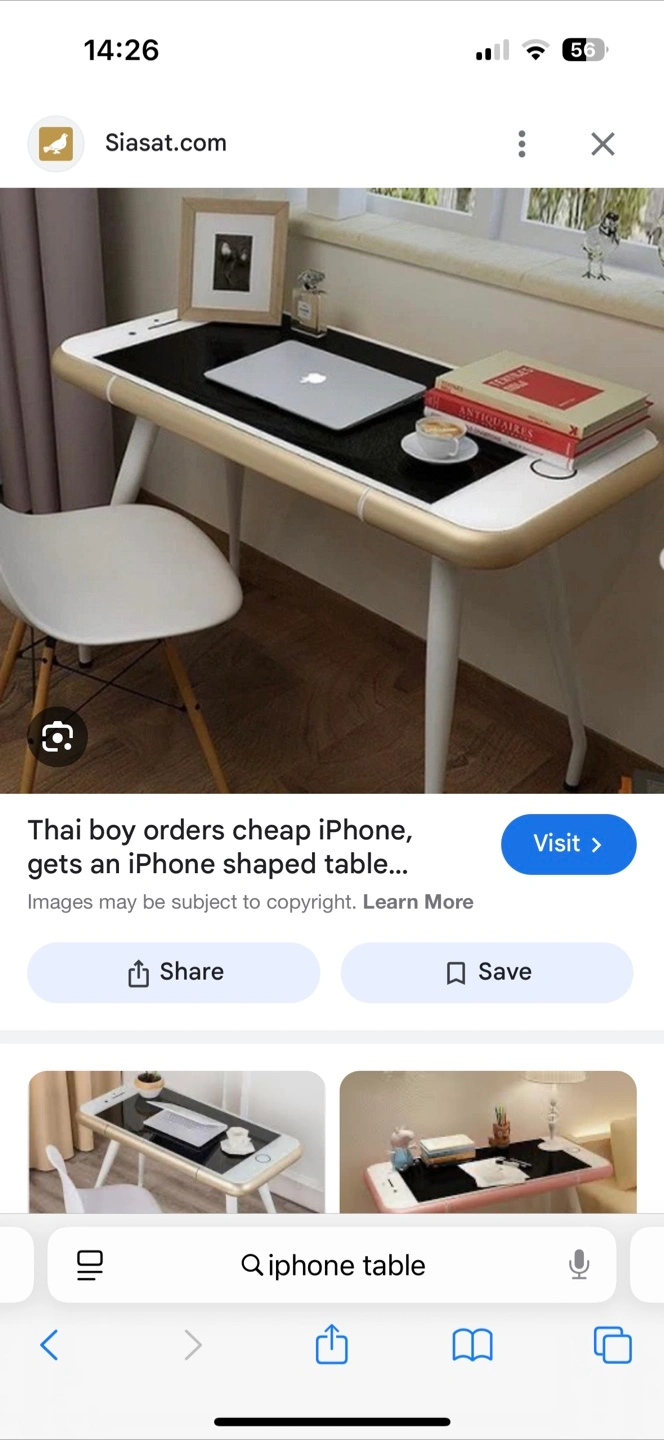Save this image to collections
This screenshot has width=664, height=1440.
pos(487,972)
